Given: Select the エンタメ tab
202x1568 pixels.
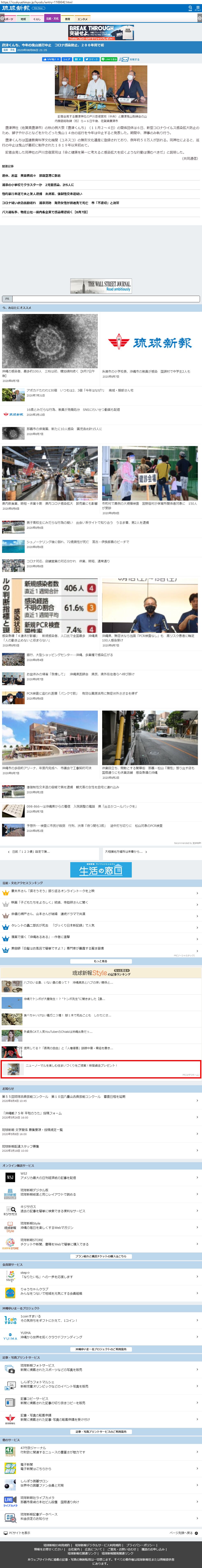Looking at the screenshot, I should (82, 19).
